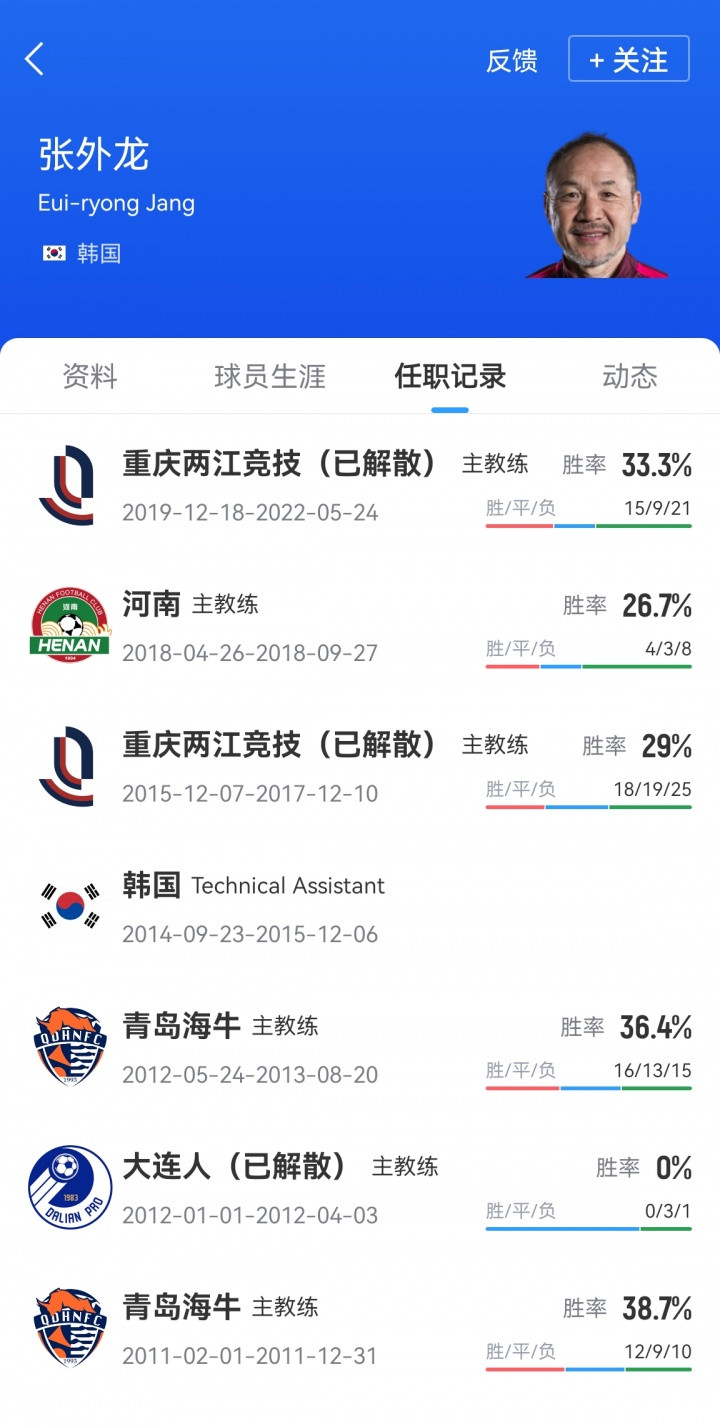Switch to the 动态 tab
The image size is (720, 1427).
pos(630,377)
